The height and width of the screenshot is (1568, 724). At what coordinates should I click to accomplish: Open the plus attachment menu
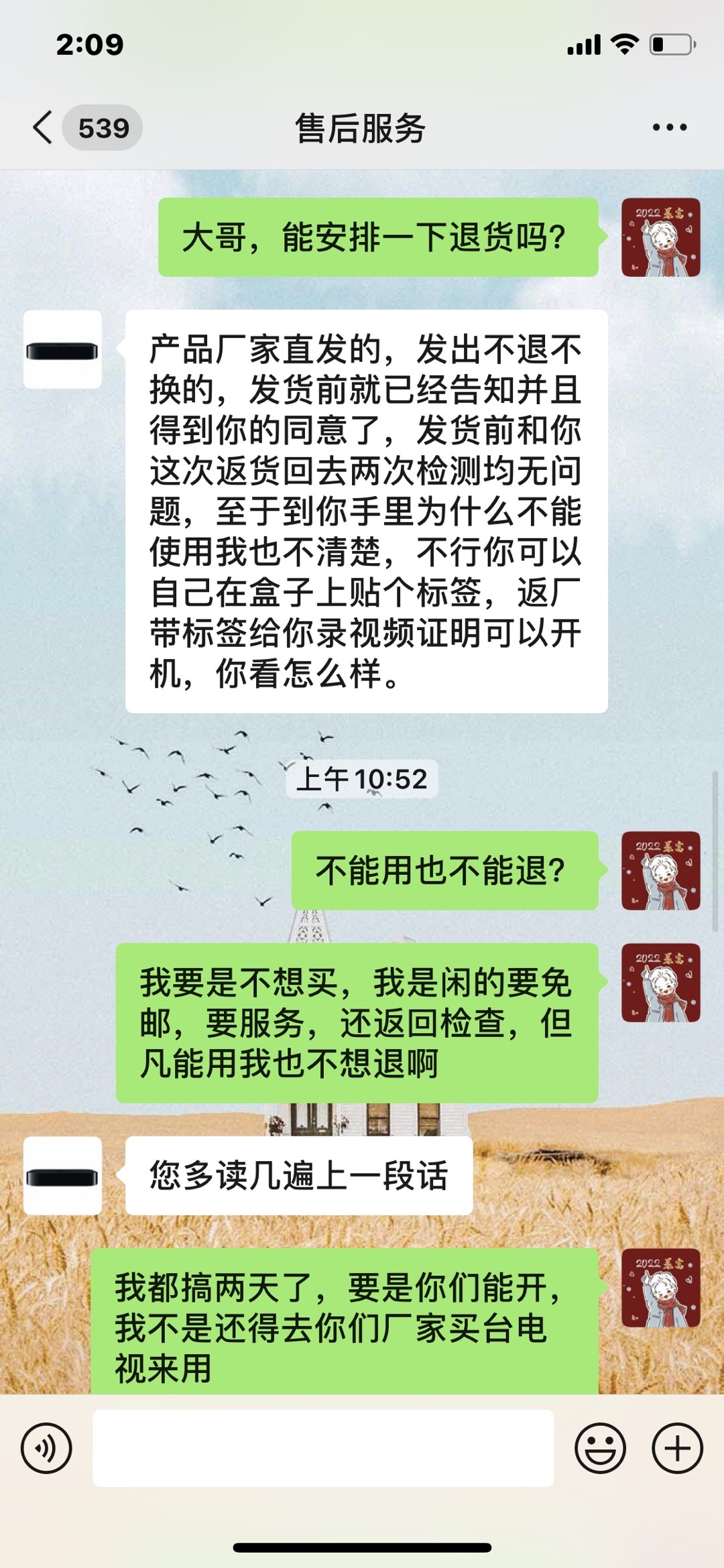(x=677, y=1448)
